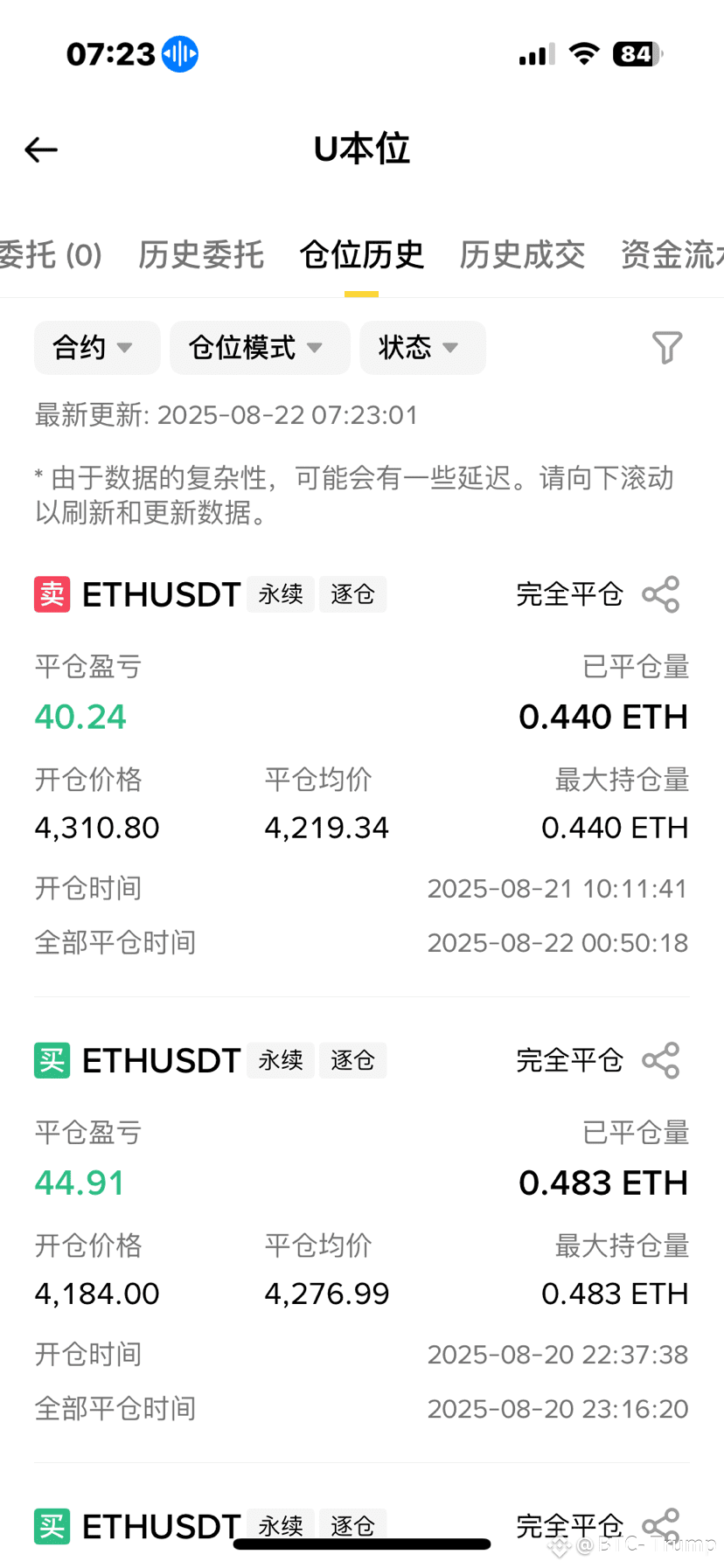Screen dimensions: 724x1568
Task: Switch to the 历史委托 tab
Action: pos(201,255)
